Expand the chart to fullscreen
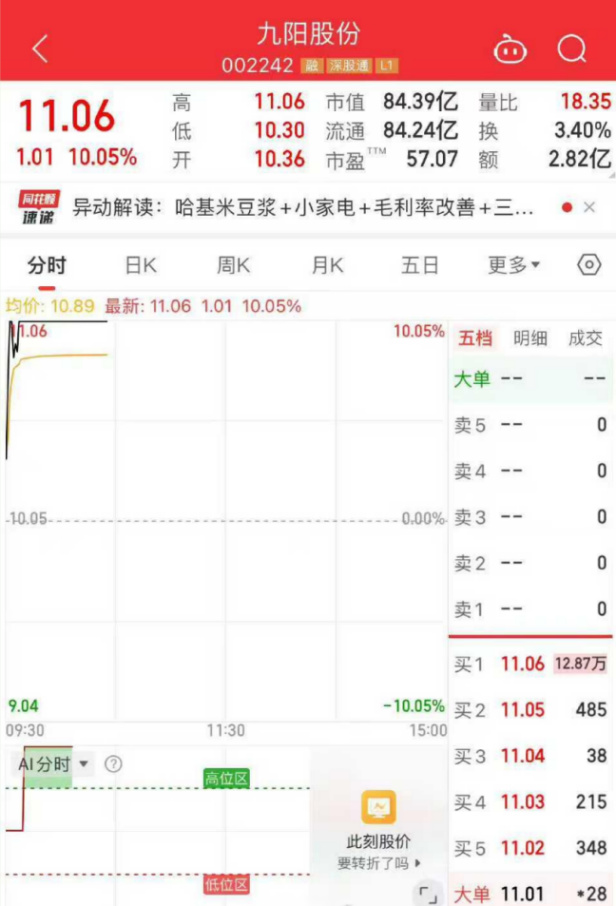616x906 pixels. pos(428,893)
